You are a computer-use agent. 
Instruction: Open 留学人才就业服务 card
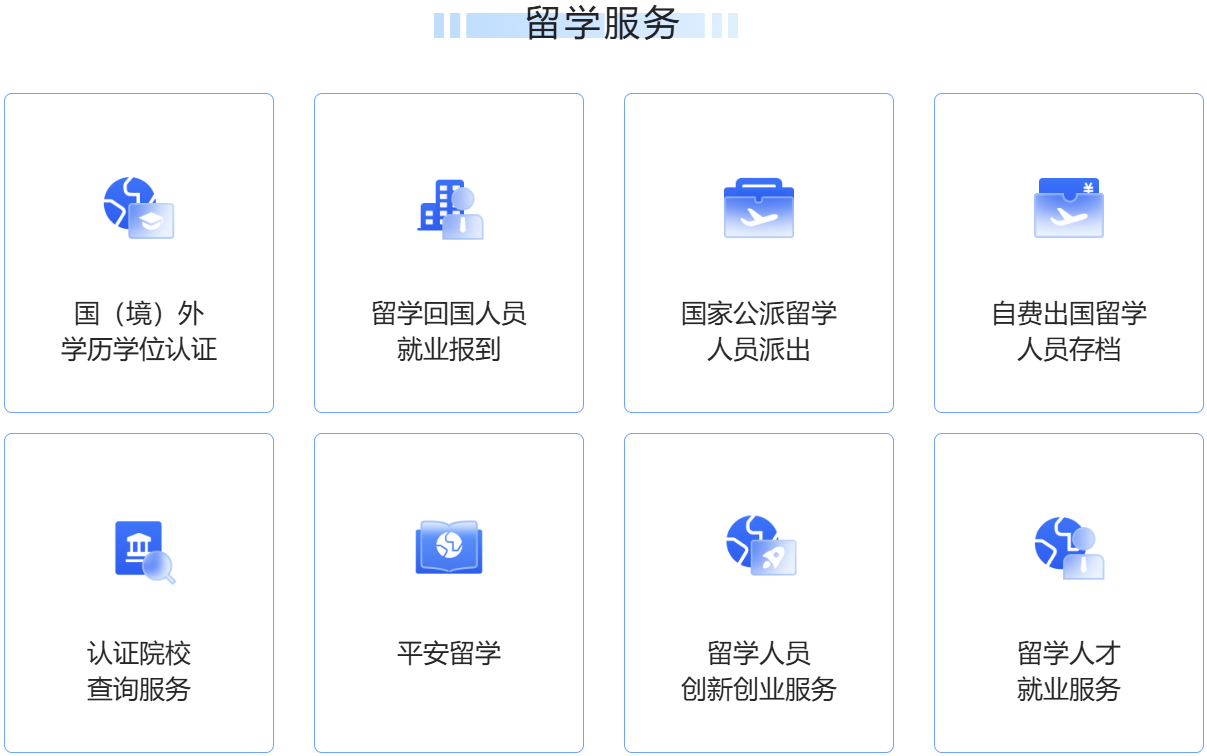(1069, 593)
